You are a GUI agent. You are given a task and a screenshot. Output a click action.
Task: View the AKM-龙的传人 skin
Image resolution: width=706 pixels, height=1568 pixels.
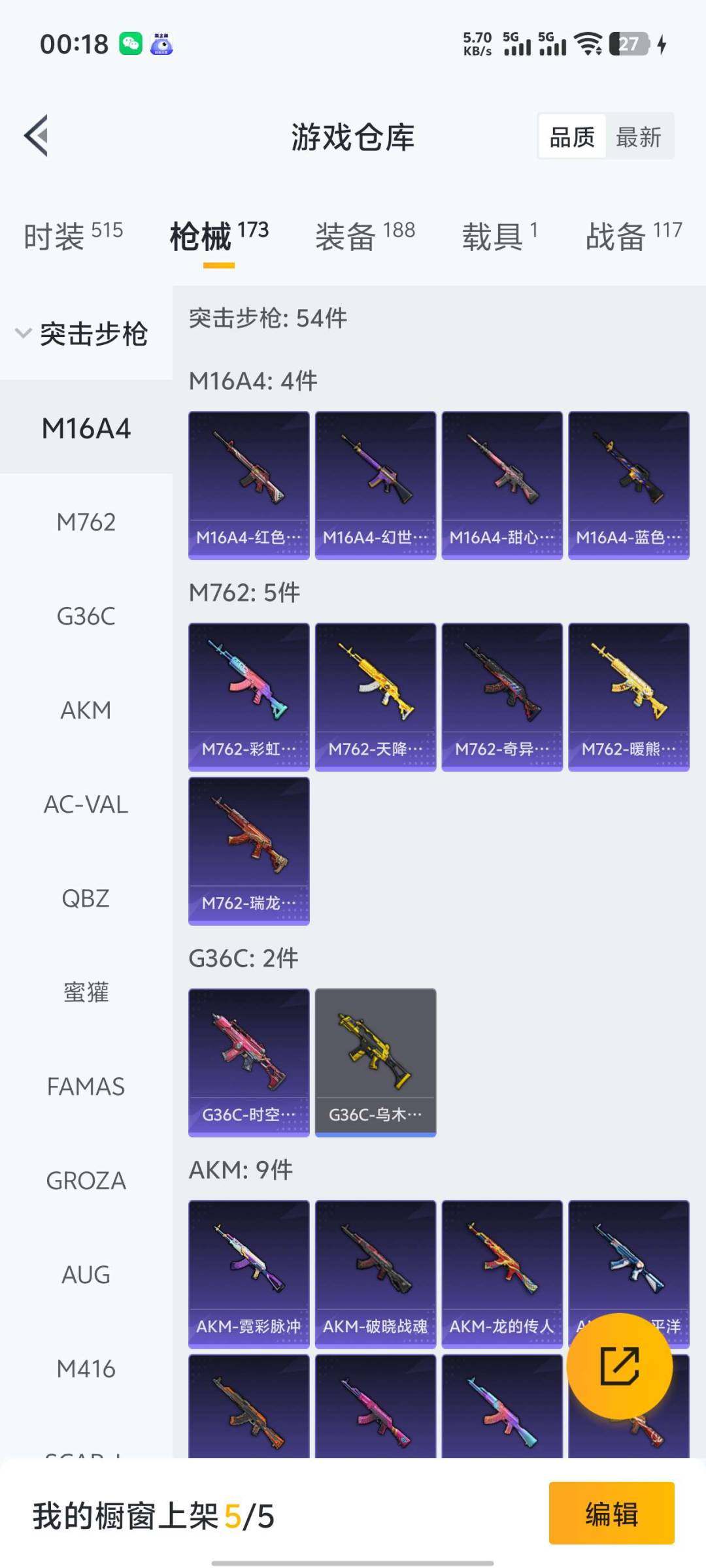501,1274
